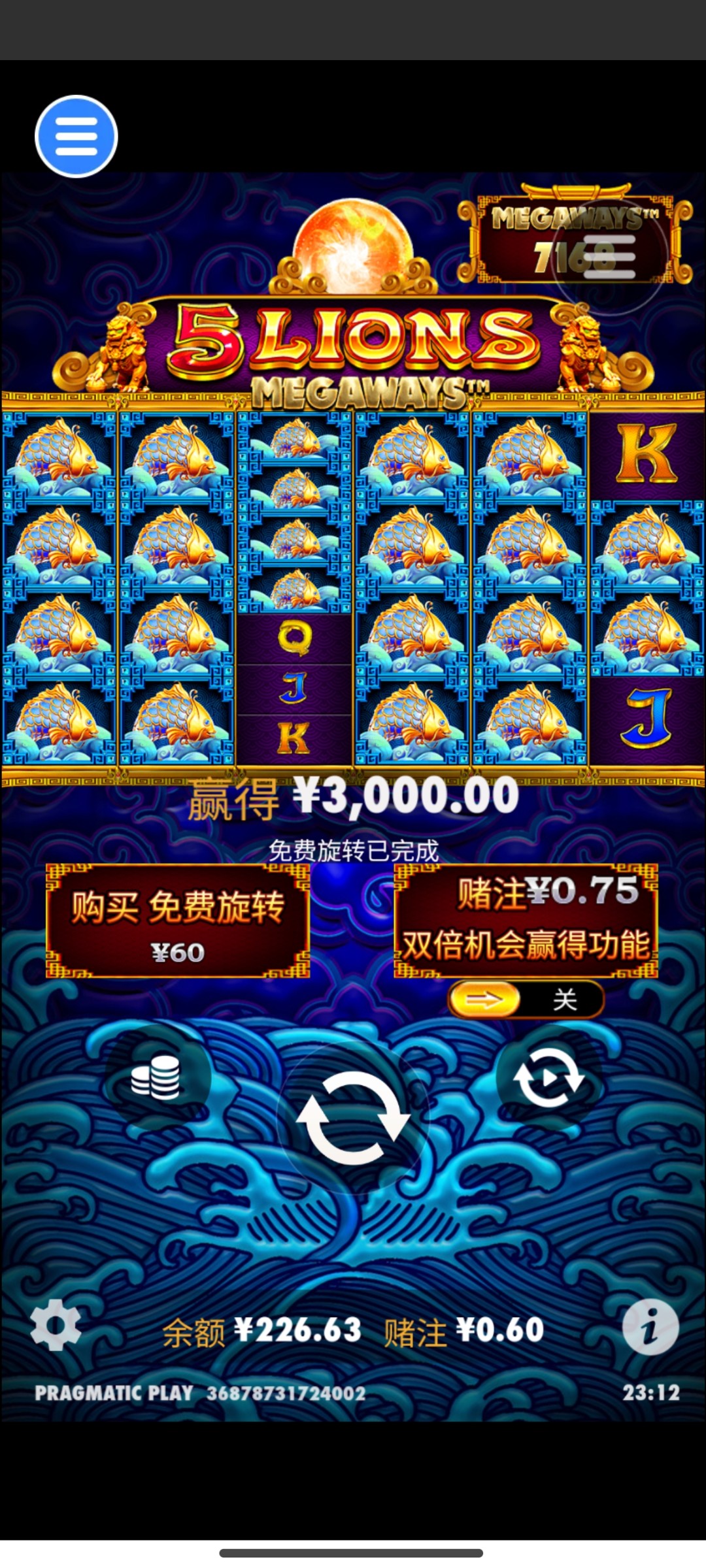Open game settings with the gear icon
Viewport: 706px width, 1568px height.
[x=56, y=1325]
